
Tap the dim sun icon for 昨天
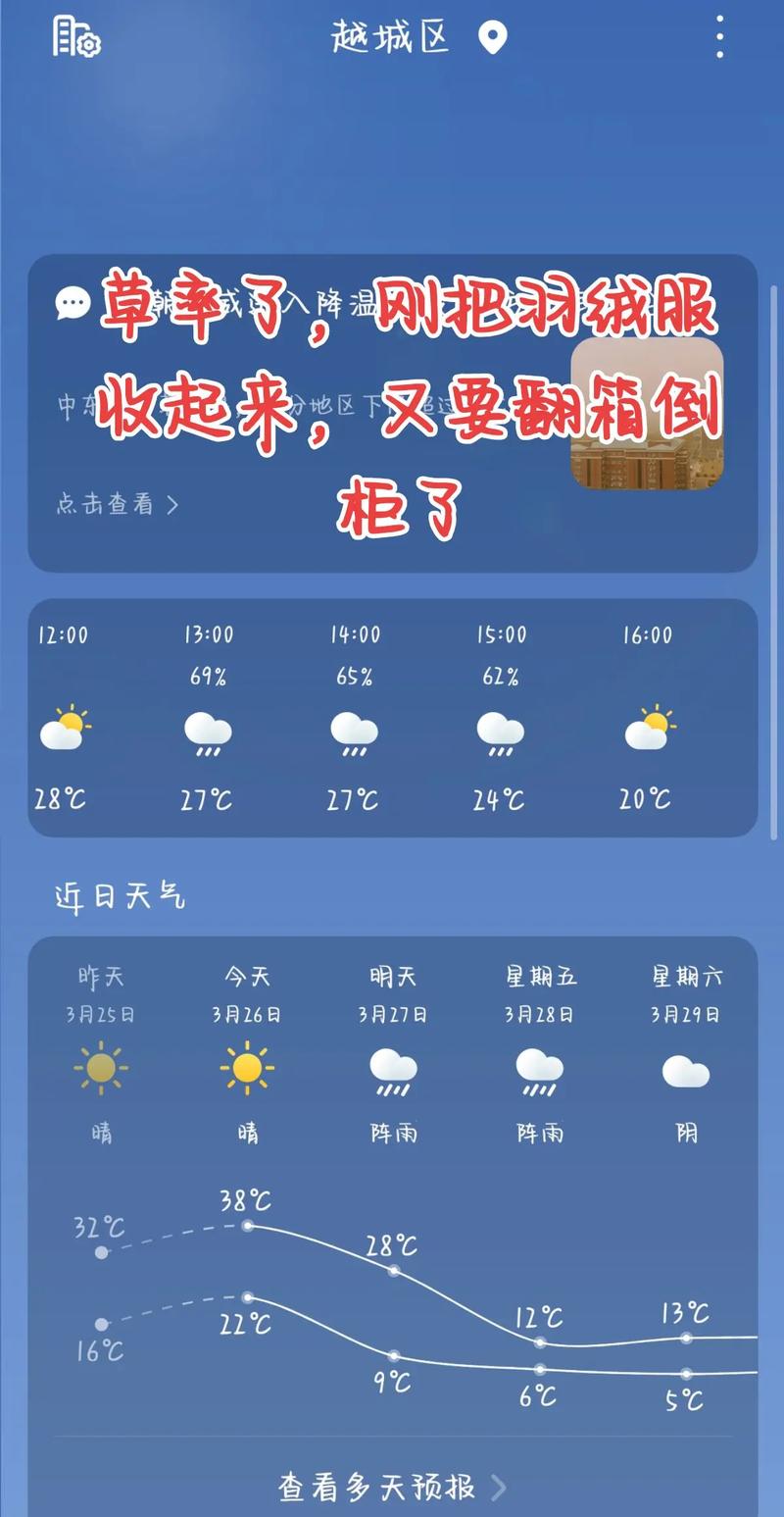point(101,1071)
